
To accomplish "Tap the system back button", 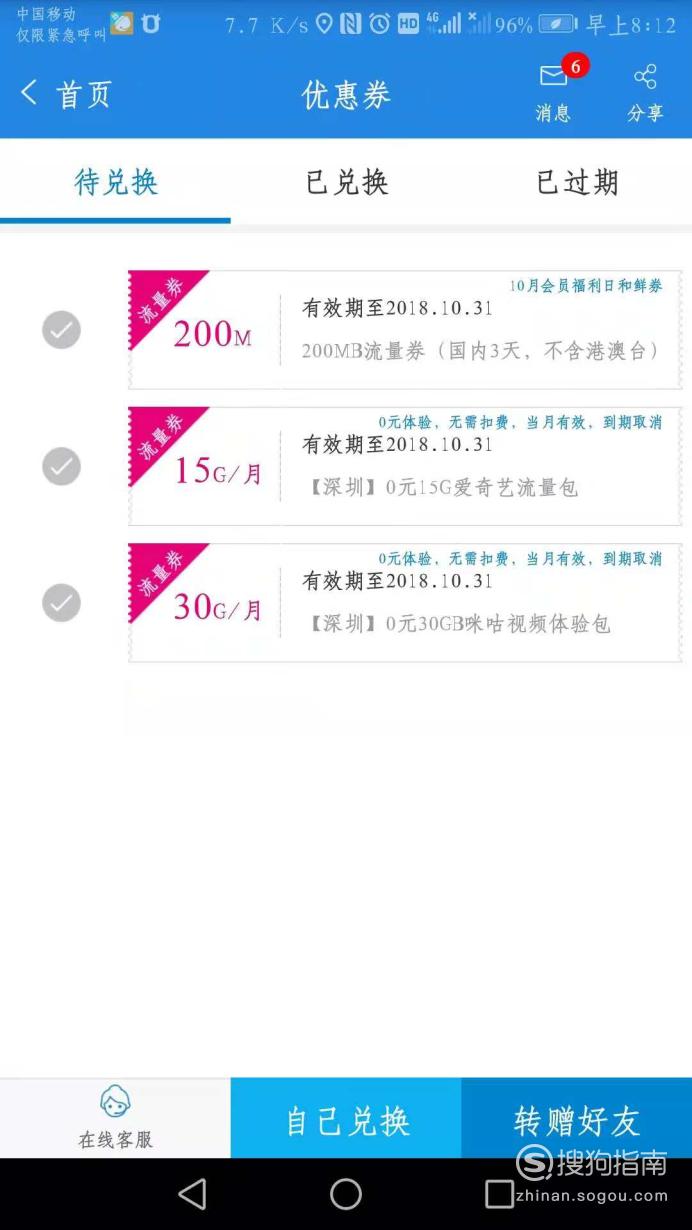I will 192,1194.
